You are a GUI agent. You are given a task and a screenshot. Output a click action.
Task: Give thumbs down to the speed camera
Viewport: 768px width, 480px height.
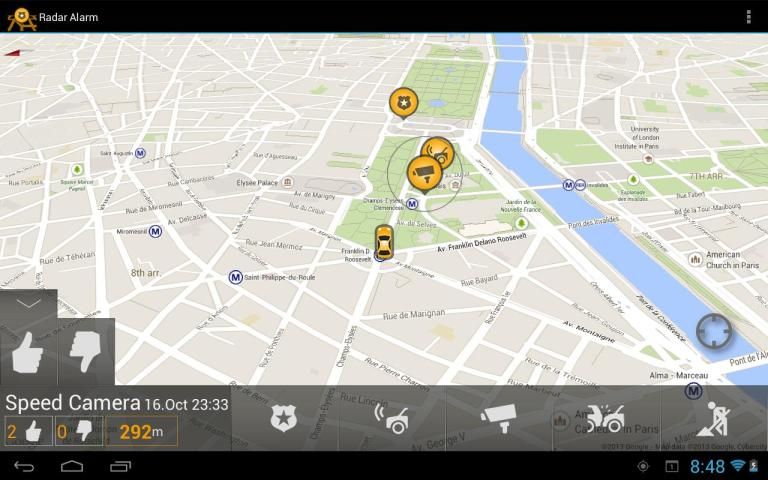pyautogui.click(x=87, y=352)
